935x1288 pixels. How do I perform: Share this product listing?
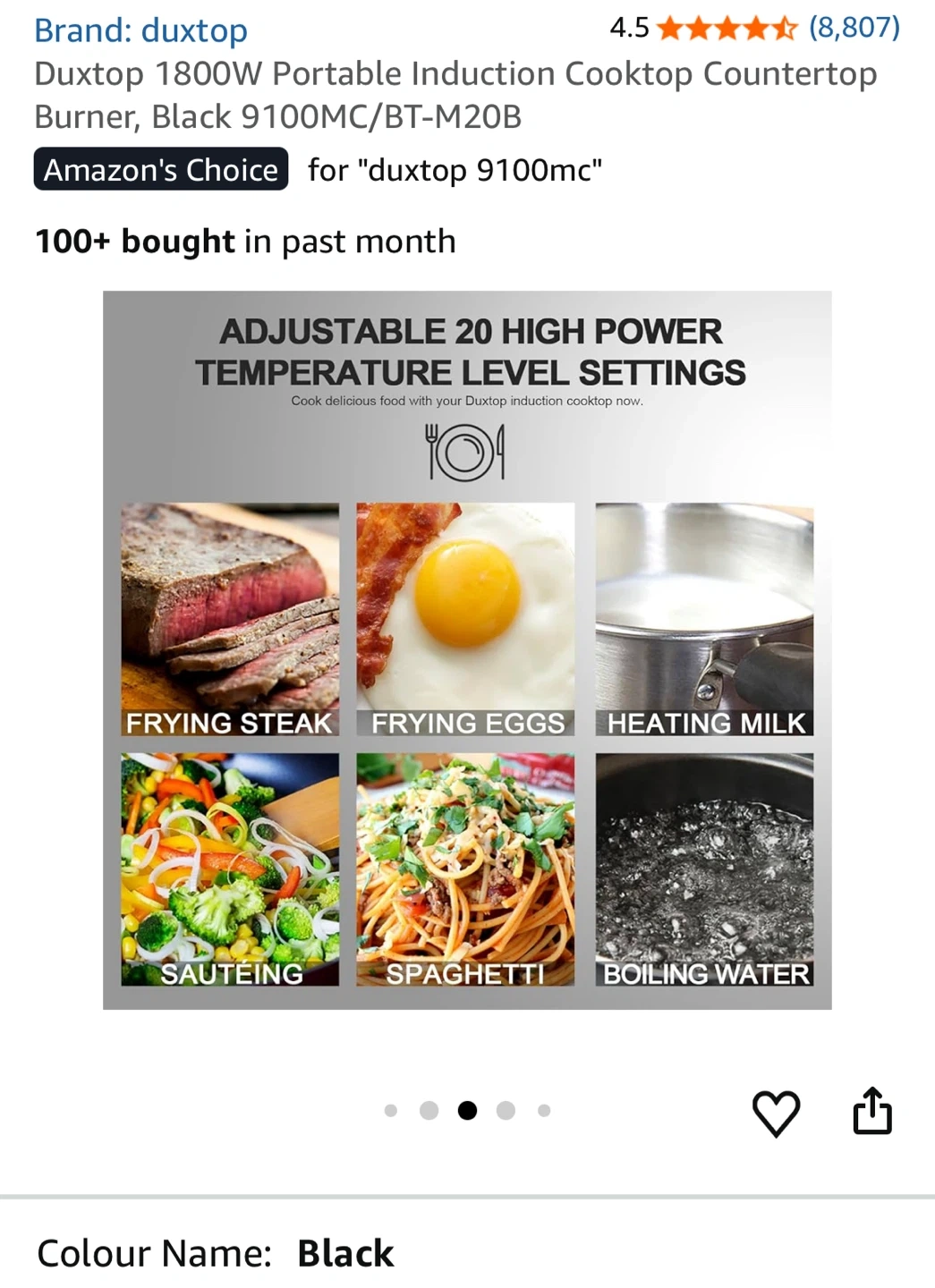pyautogui.click(x=872, y=1111)
